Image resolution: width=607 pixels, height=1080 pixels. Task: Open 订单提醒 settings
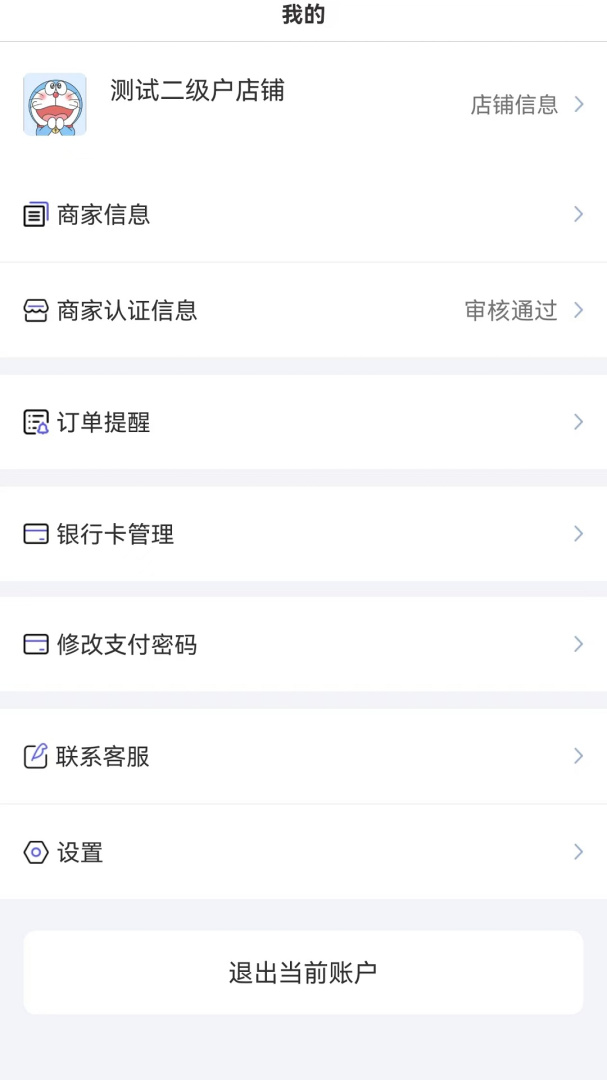(303, 422)
